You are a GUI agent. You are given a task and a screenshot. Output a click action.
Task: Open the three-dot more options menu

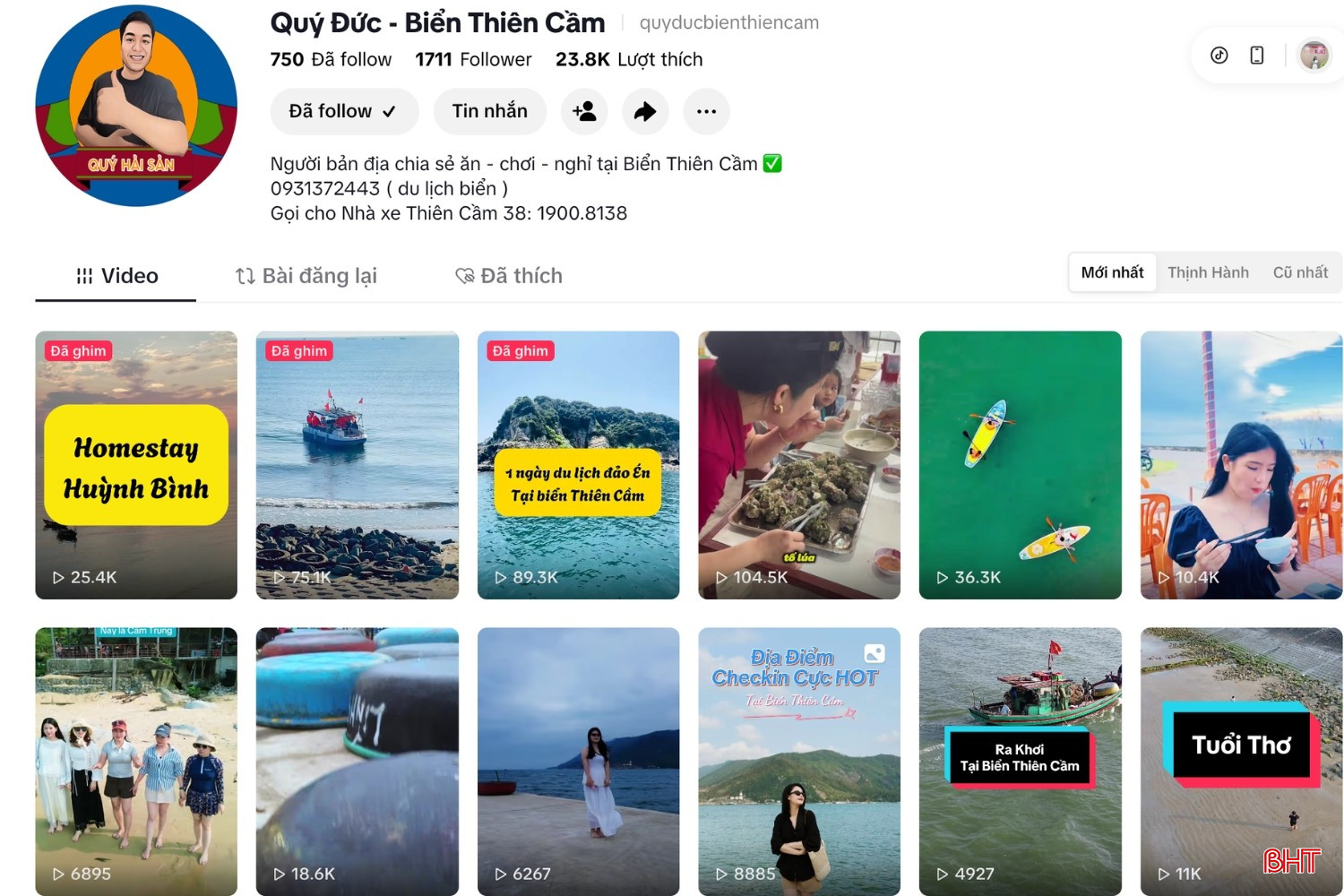point(706,111)
